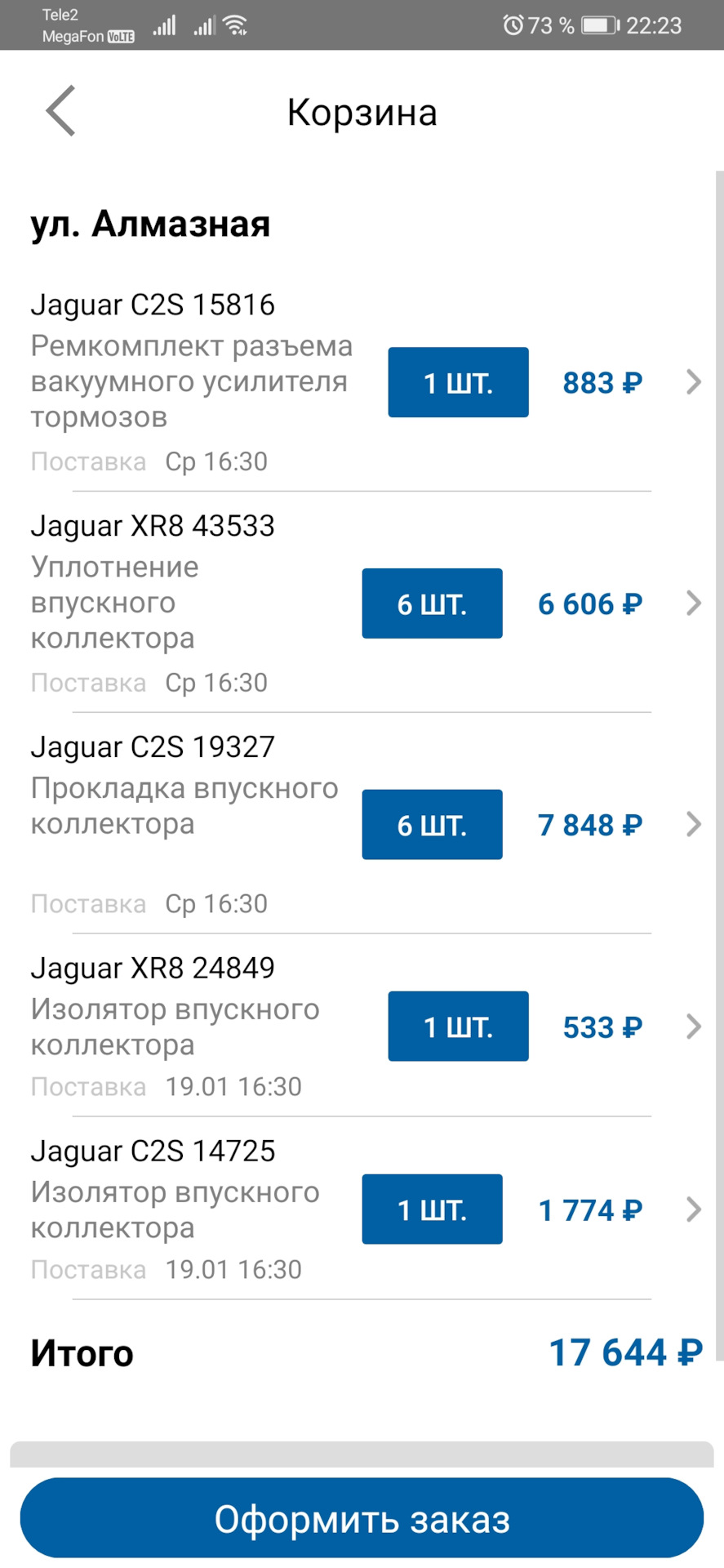The height and width of the screenshot is (1568, 724).
Task: Select the Корзина screen title
Action: click(362, 112)
